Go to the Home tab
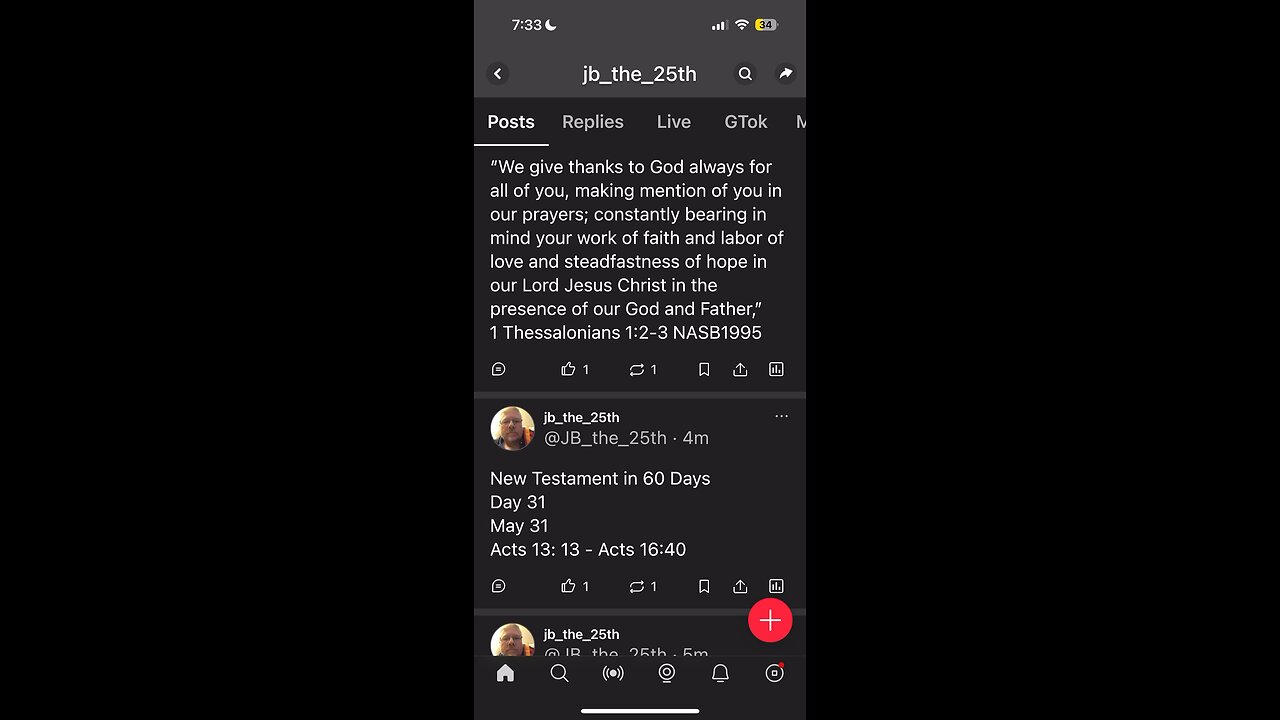The width and height of the screenshot is (1280, 720). [x=505, y=673]
